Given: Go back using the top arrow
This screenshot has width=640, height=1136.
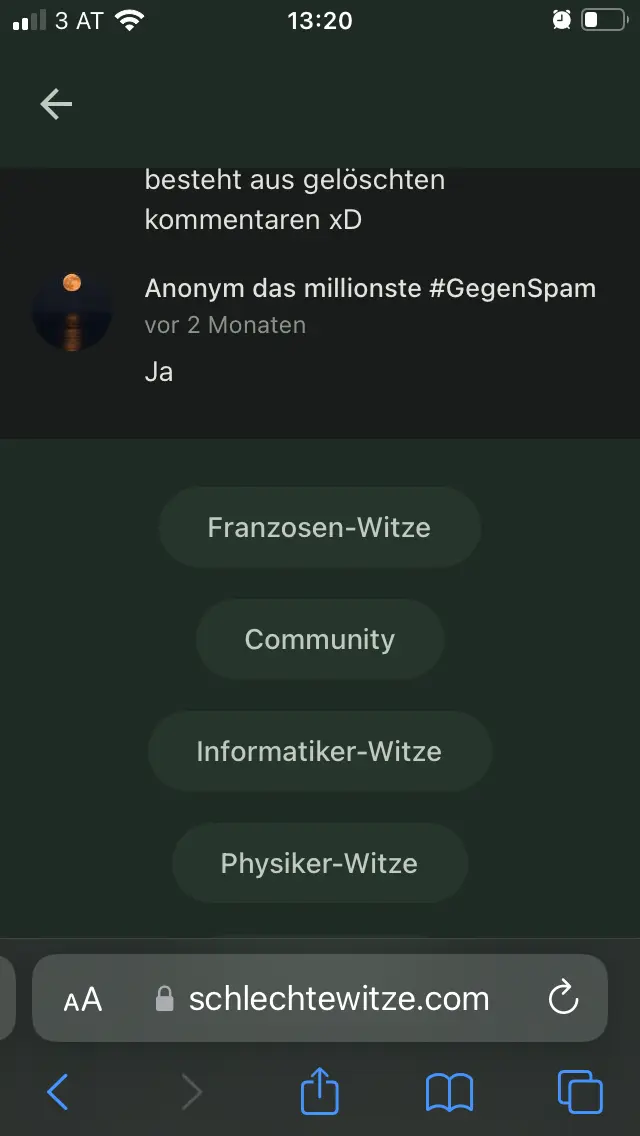Looking at the screenshot, I should tap(56, 104).
